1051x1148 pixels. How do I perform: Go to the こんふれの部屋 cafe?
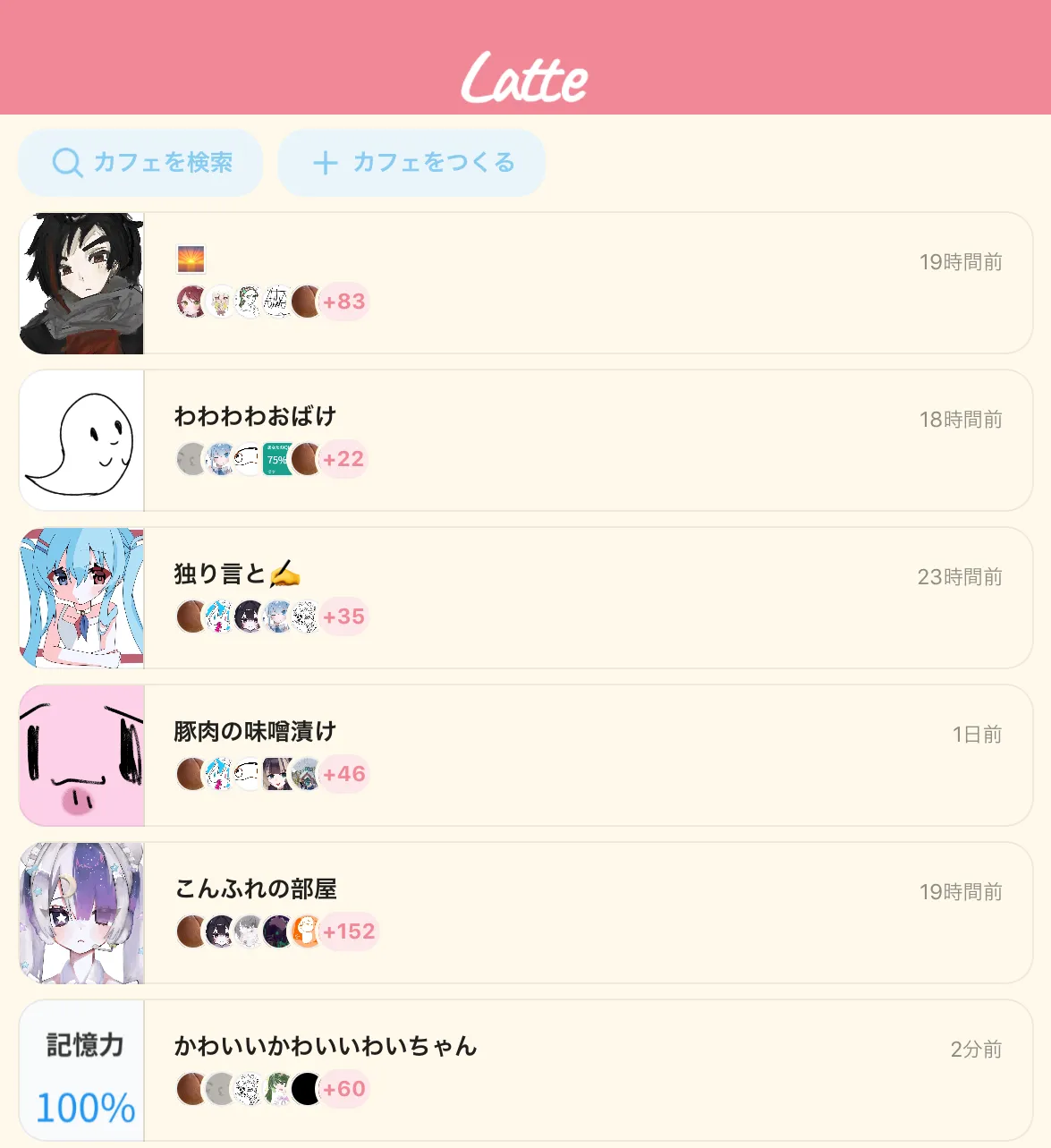tap(256, 889)
